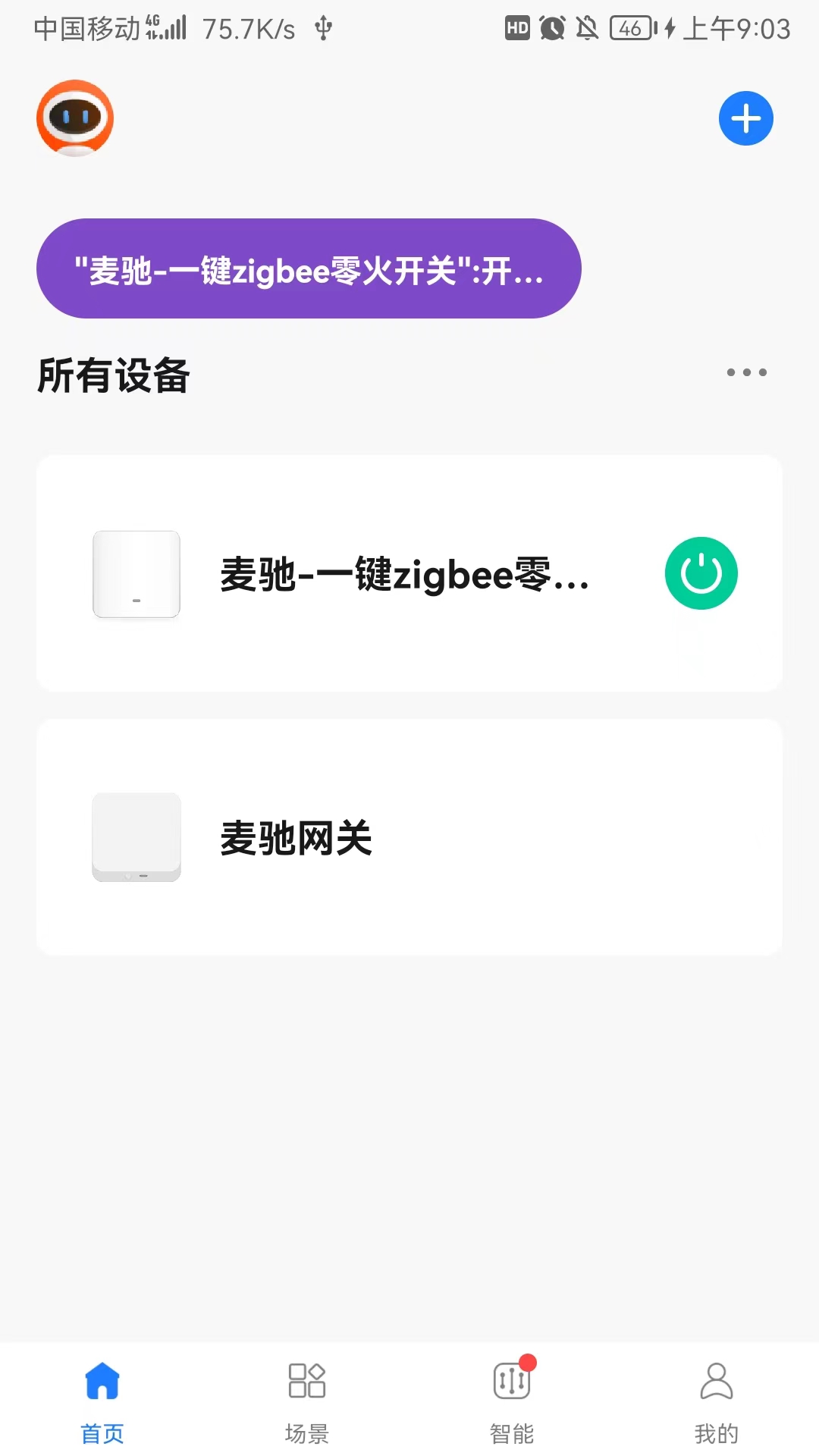Image resolution: width=819 pixels, height=1456 pixels.
Task: Open the 麦驰网关 gateway card
Action: click(409, 837)
